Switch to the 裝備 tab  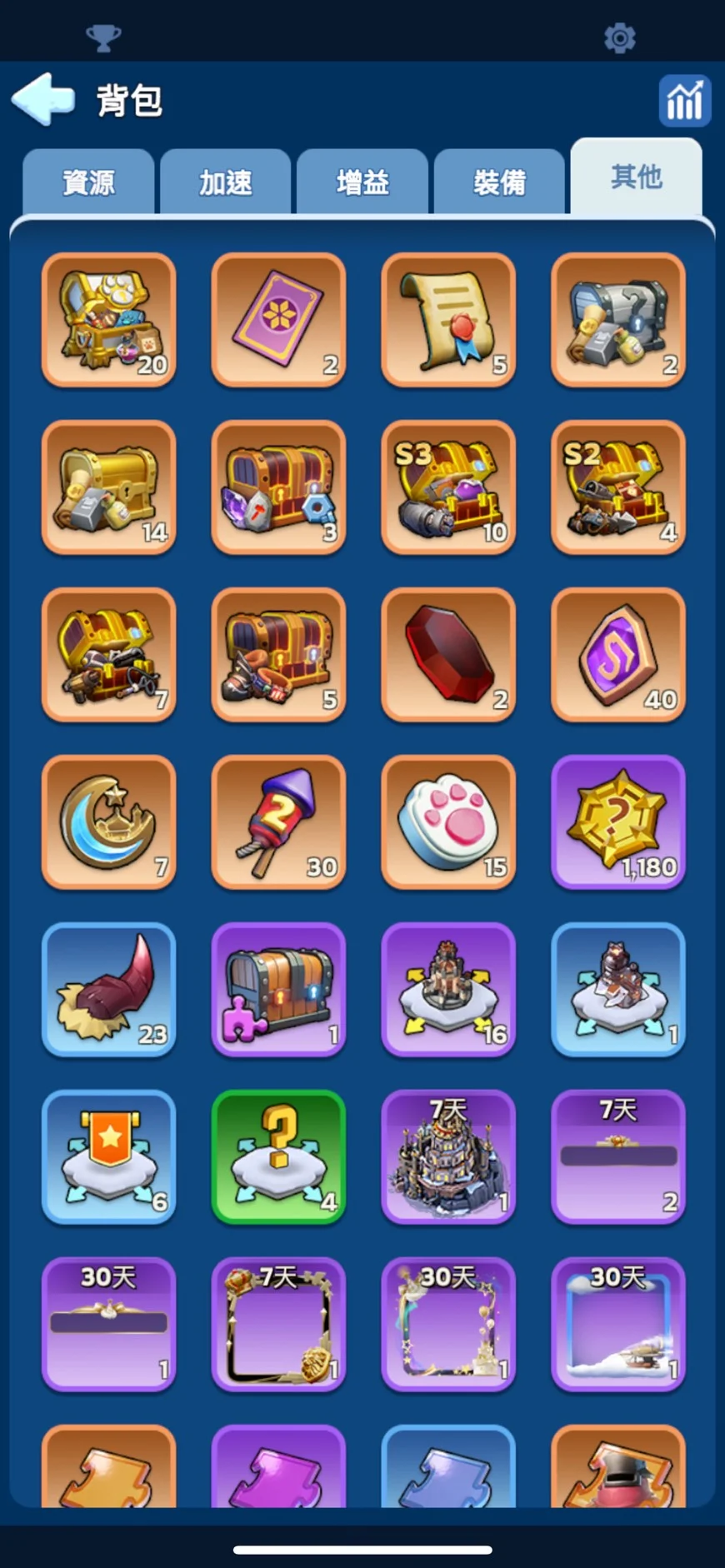[499, 182]
